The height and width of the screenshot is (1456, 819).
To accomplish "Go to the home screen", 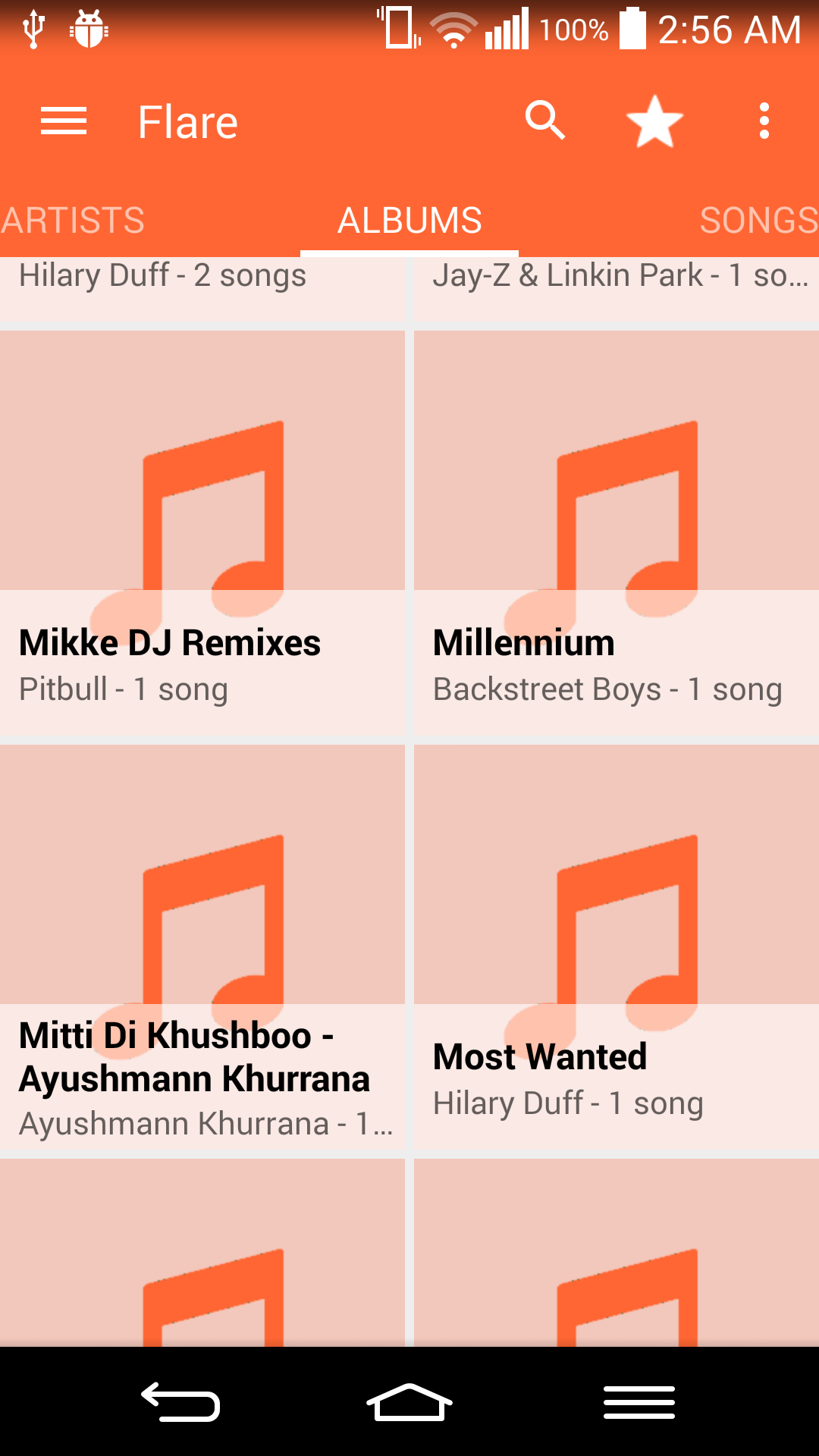I will (409, 1401).
